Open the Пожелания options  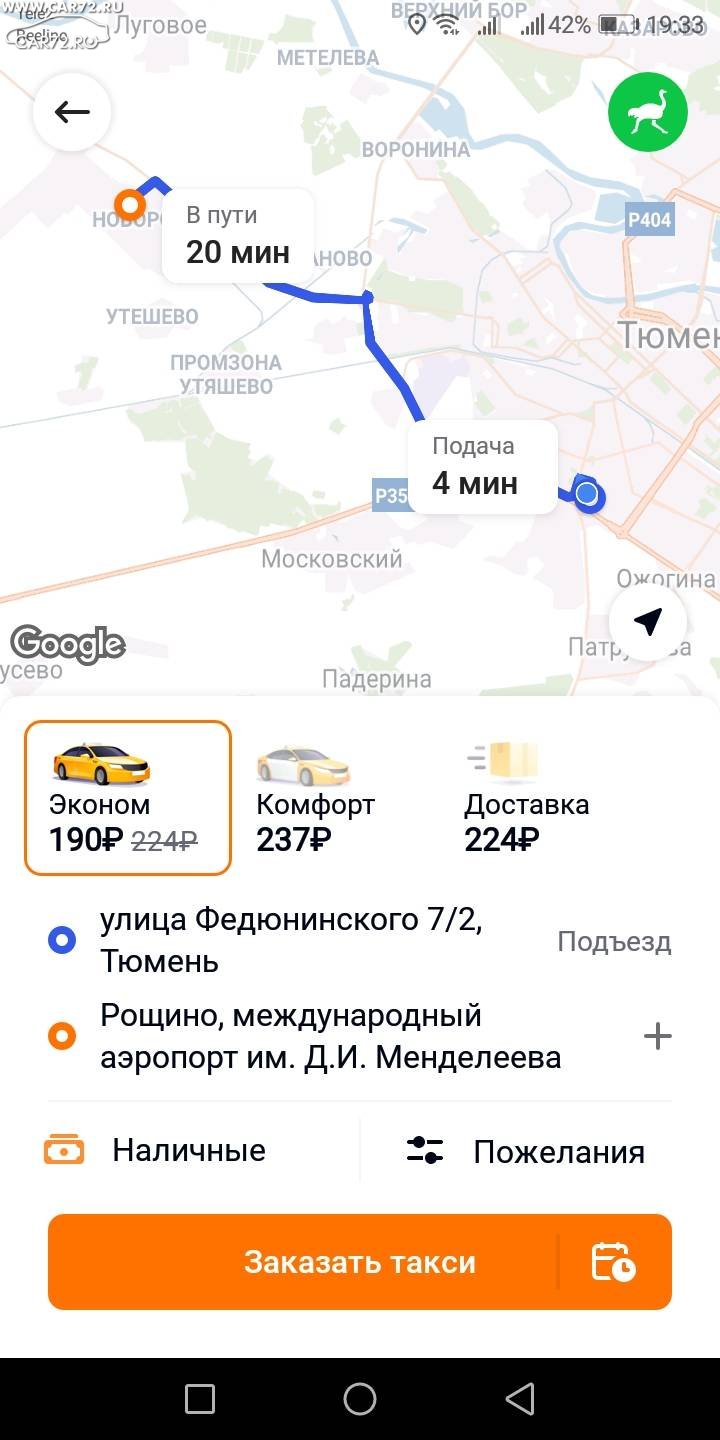pyautogui.click(x=525, y=1151)
